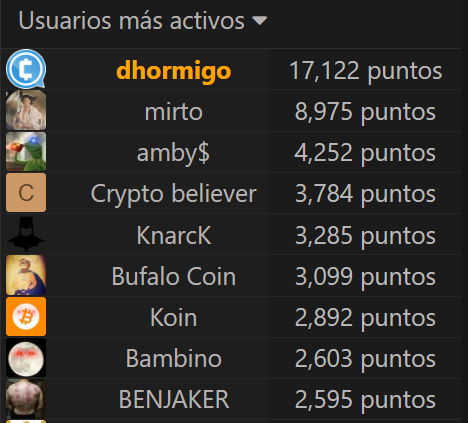Tap dhormigo's avatar icon
The height and width of the screenshot is (423, 468).
(x=26, y=69)
